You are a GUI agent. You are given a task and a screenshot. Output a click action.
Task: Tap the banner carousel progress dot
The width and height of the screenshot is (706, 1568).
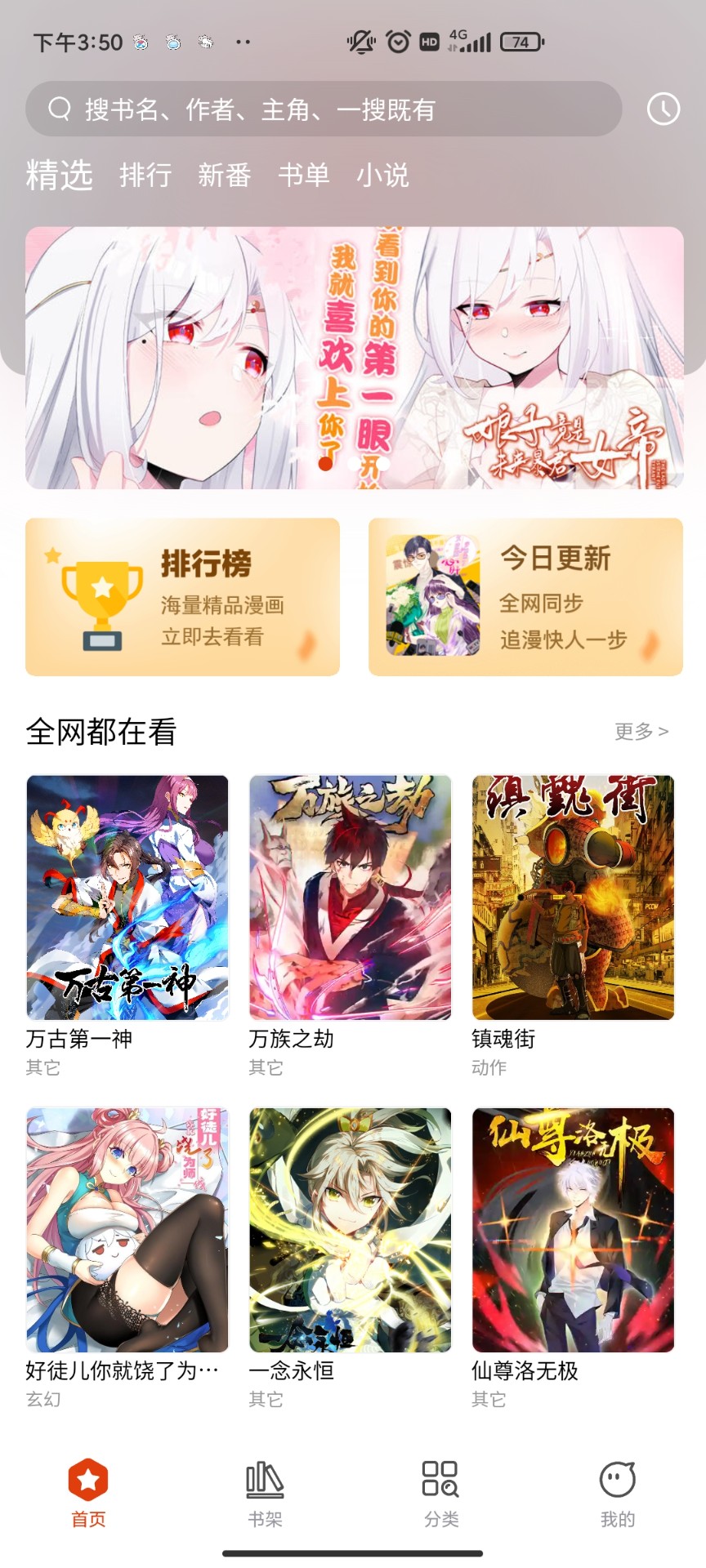pyautogui.click(x=326, y=462)
